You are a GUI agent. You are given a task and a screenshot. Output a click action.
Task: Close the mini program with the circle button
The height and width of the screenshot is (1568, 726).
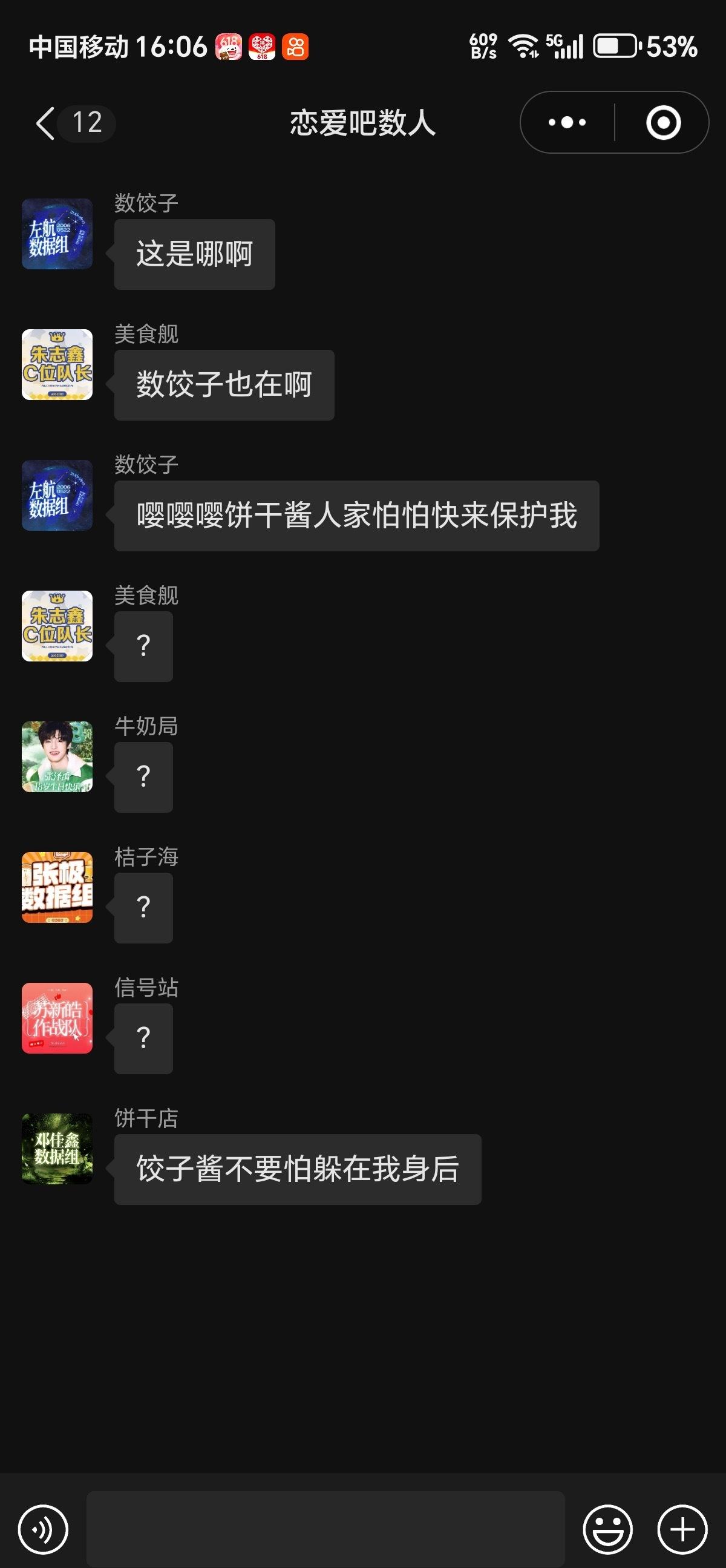(662, 123)
